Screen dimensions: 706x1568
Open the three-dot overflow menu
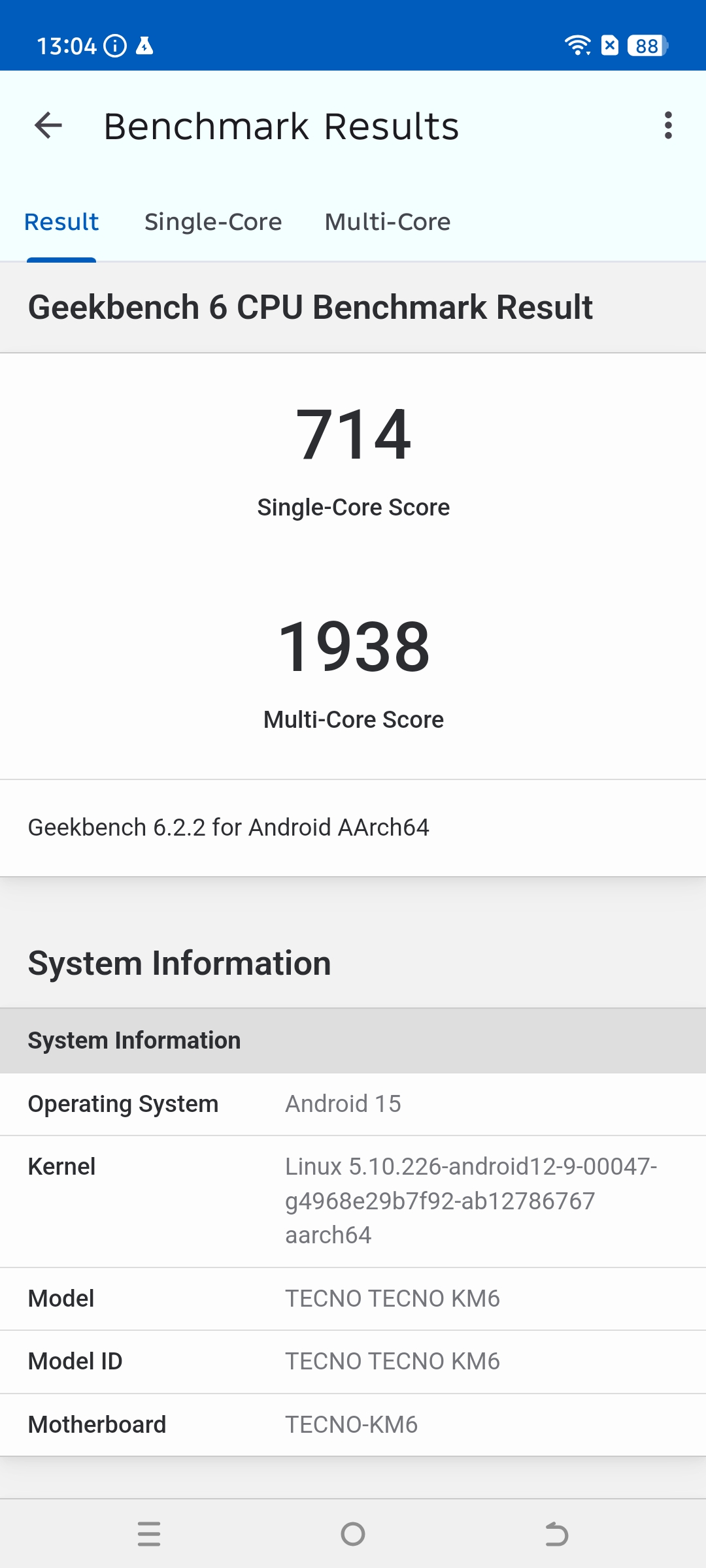[667, 125]
